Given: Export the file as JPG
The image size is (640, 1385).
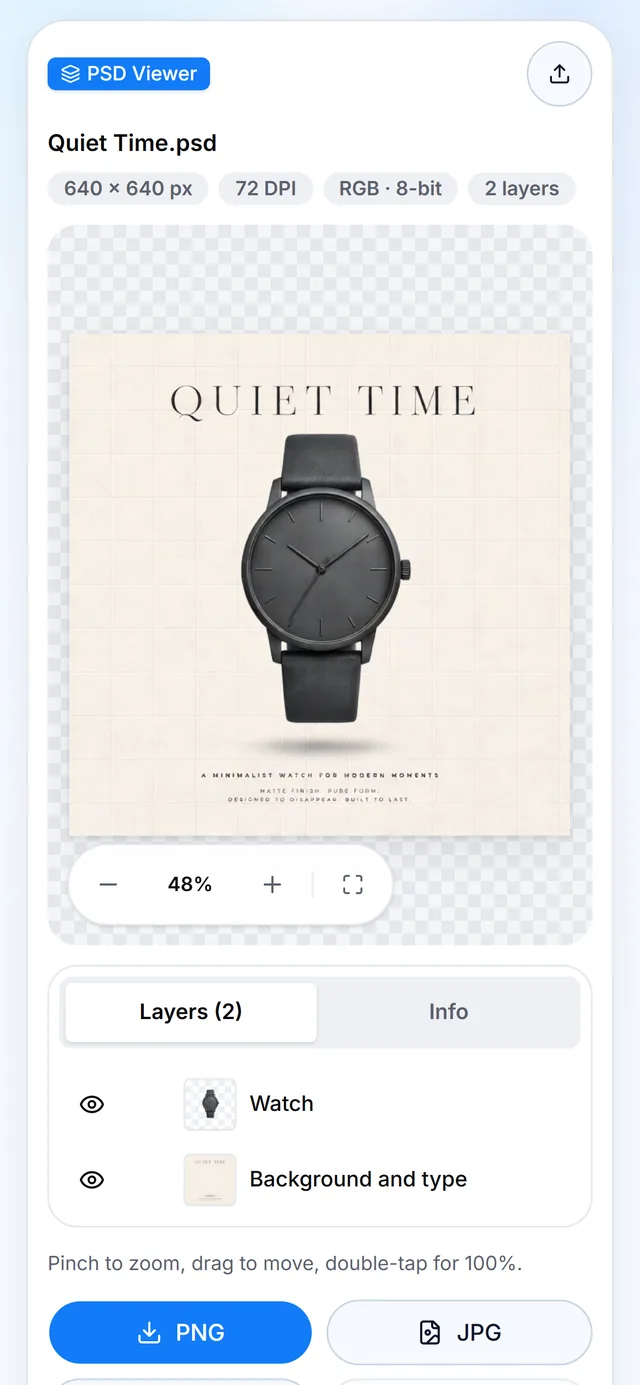Looking at the screenshot, I should (x=459, y=1332).
